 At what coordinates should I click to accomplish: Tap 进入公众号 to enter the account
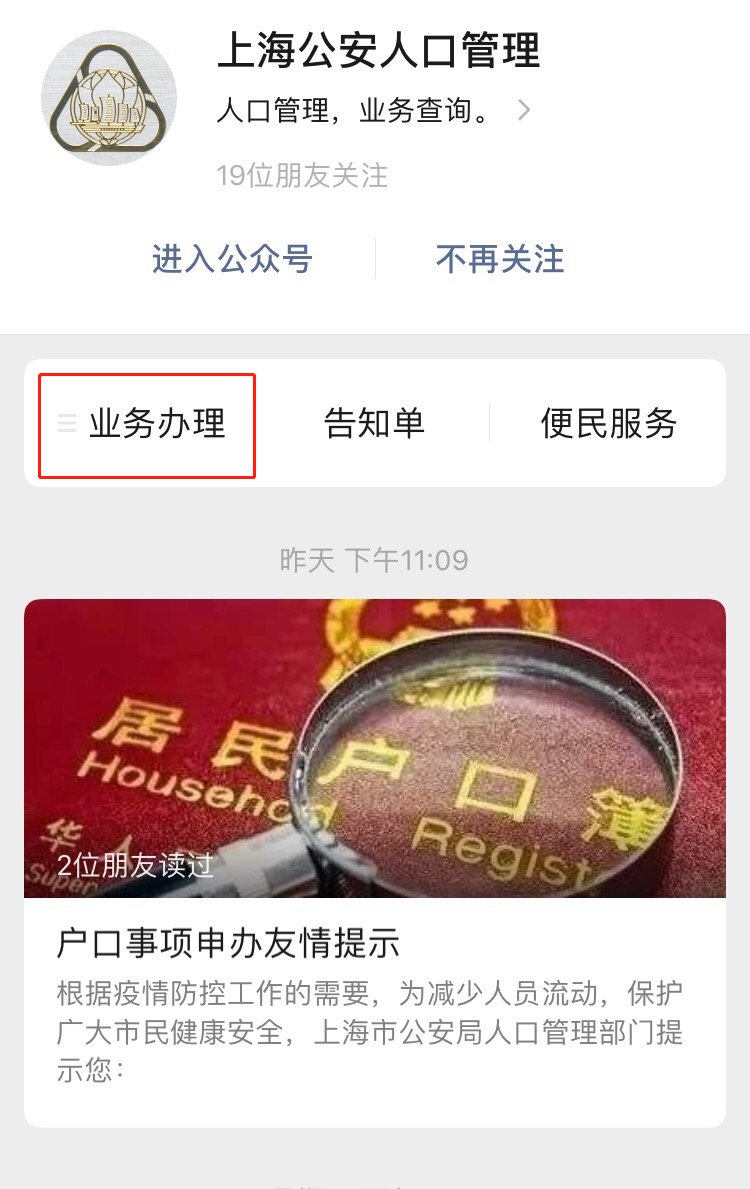(232, 259)
